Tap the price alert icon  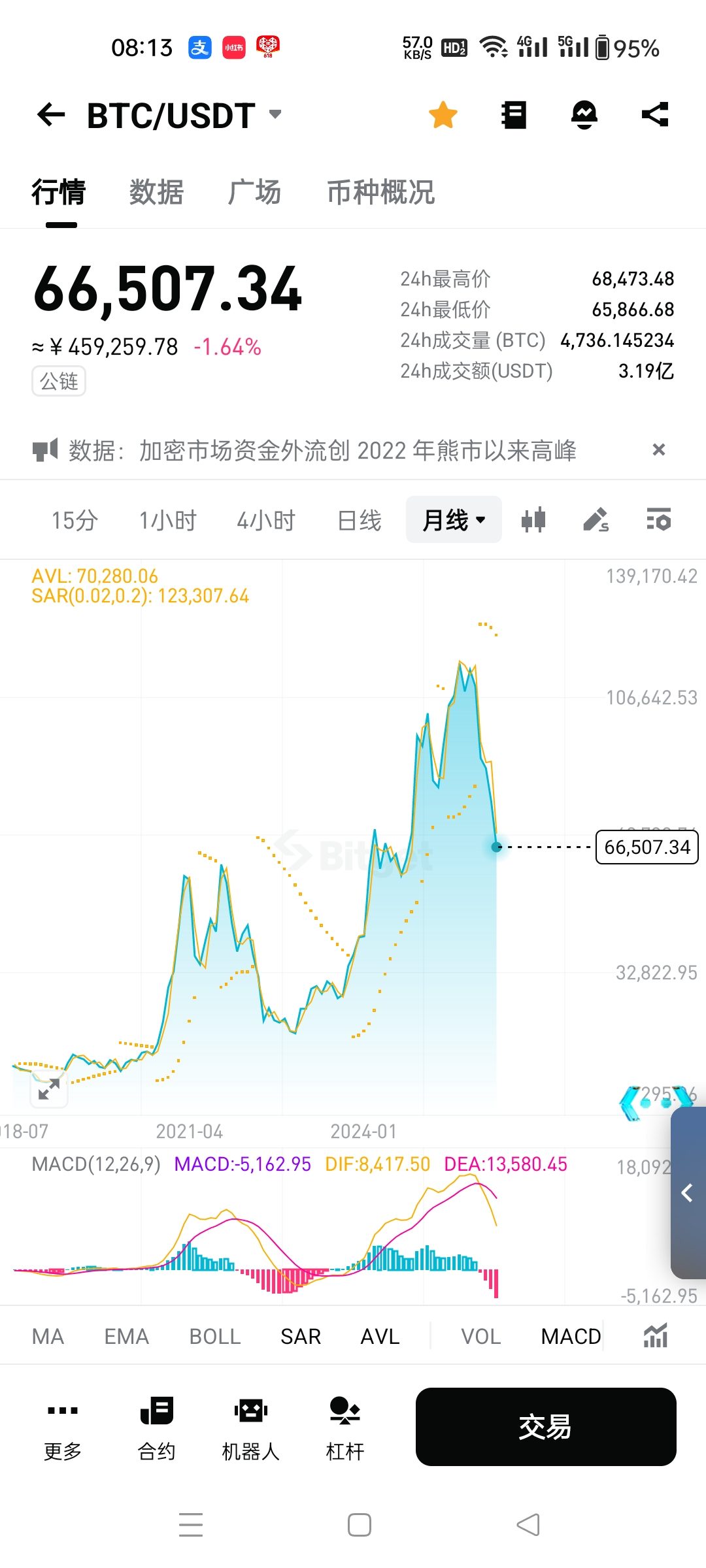point(584,114)
